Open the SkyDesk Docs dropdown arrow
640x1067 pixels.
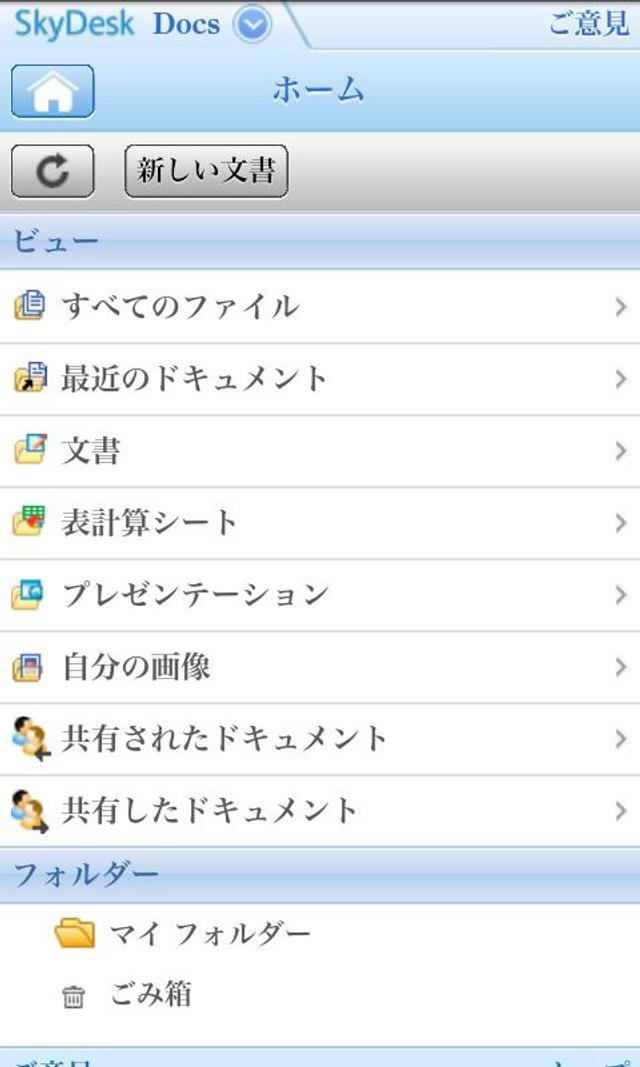(252, 24)
